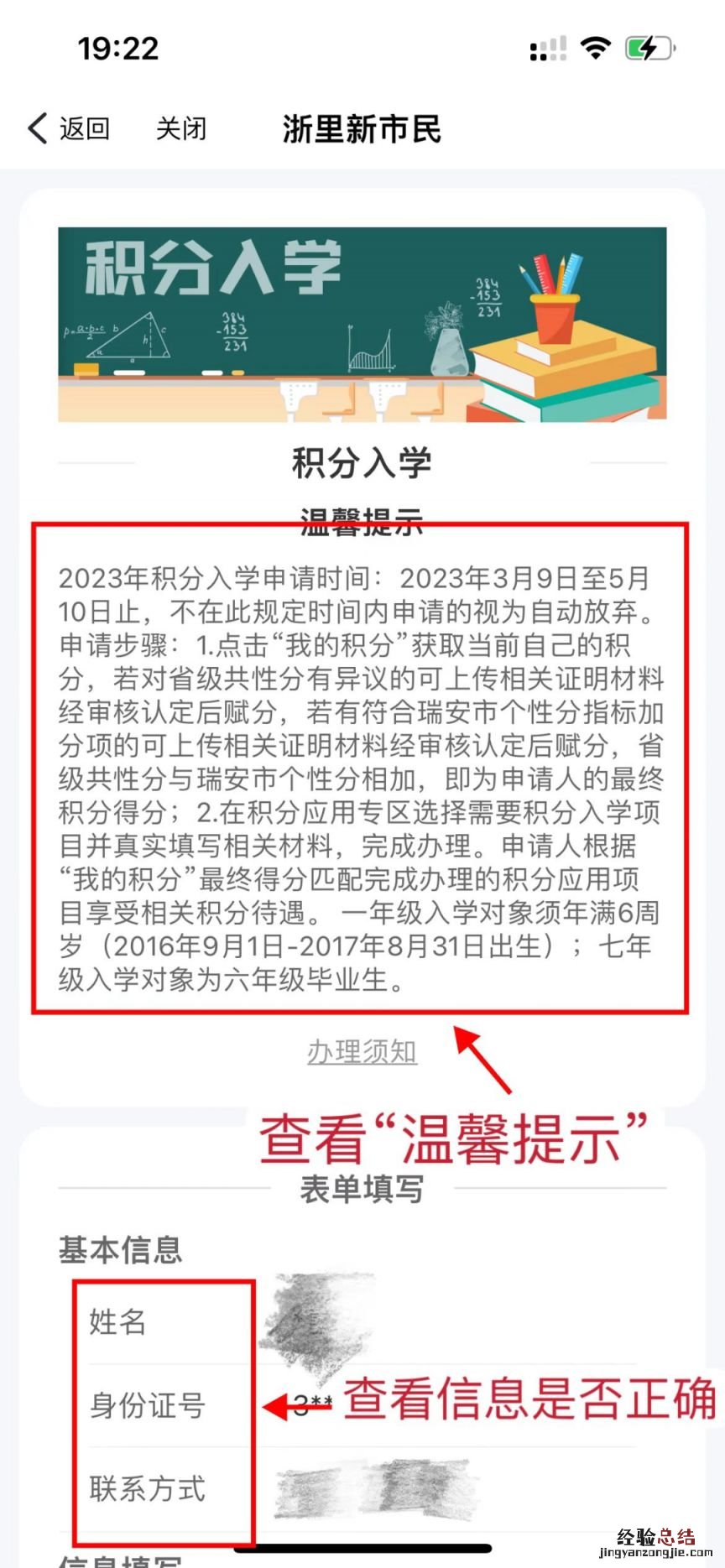Viewport: 725px width, 1568px height.
Task: Go back using the 返回 arrow
Action: tap(67, 128)
